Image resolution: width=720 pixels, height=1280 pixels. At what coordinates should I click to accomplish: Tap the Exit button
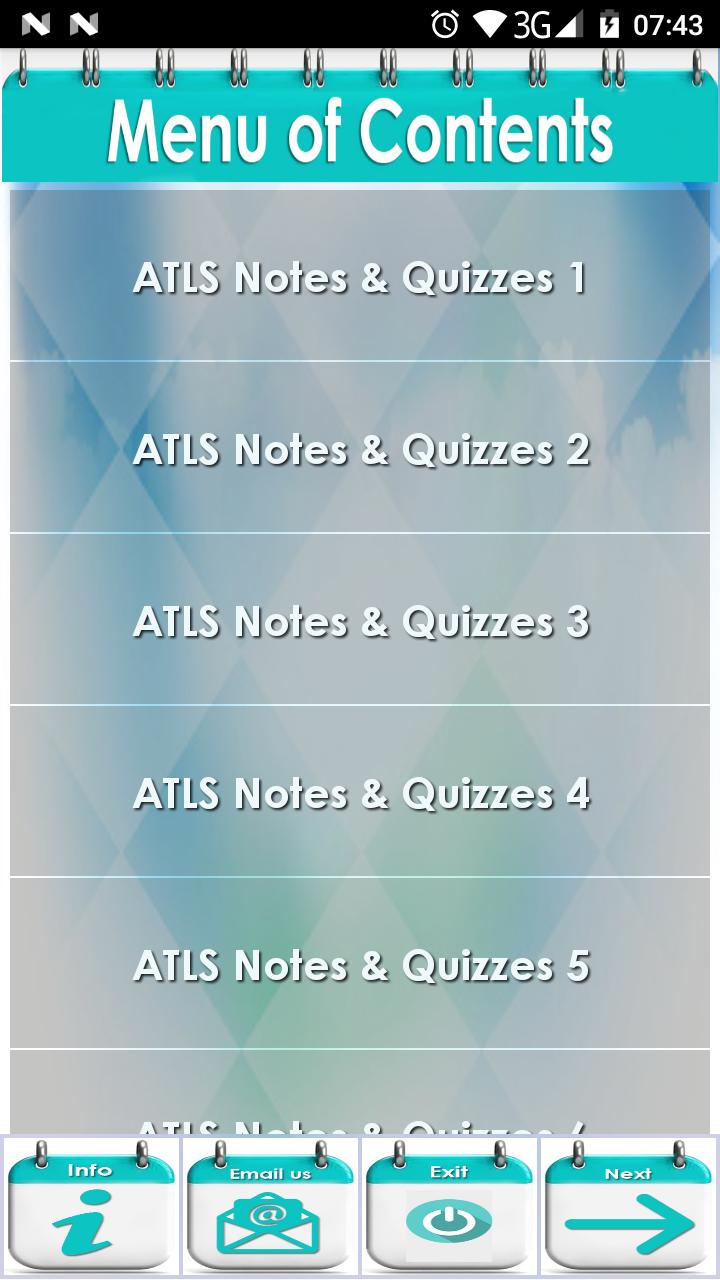449,1207
